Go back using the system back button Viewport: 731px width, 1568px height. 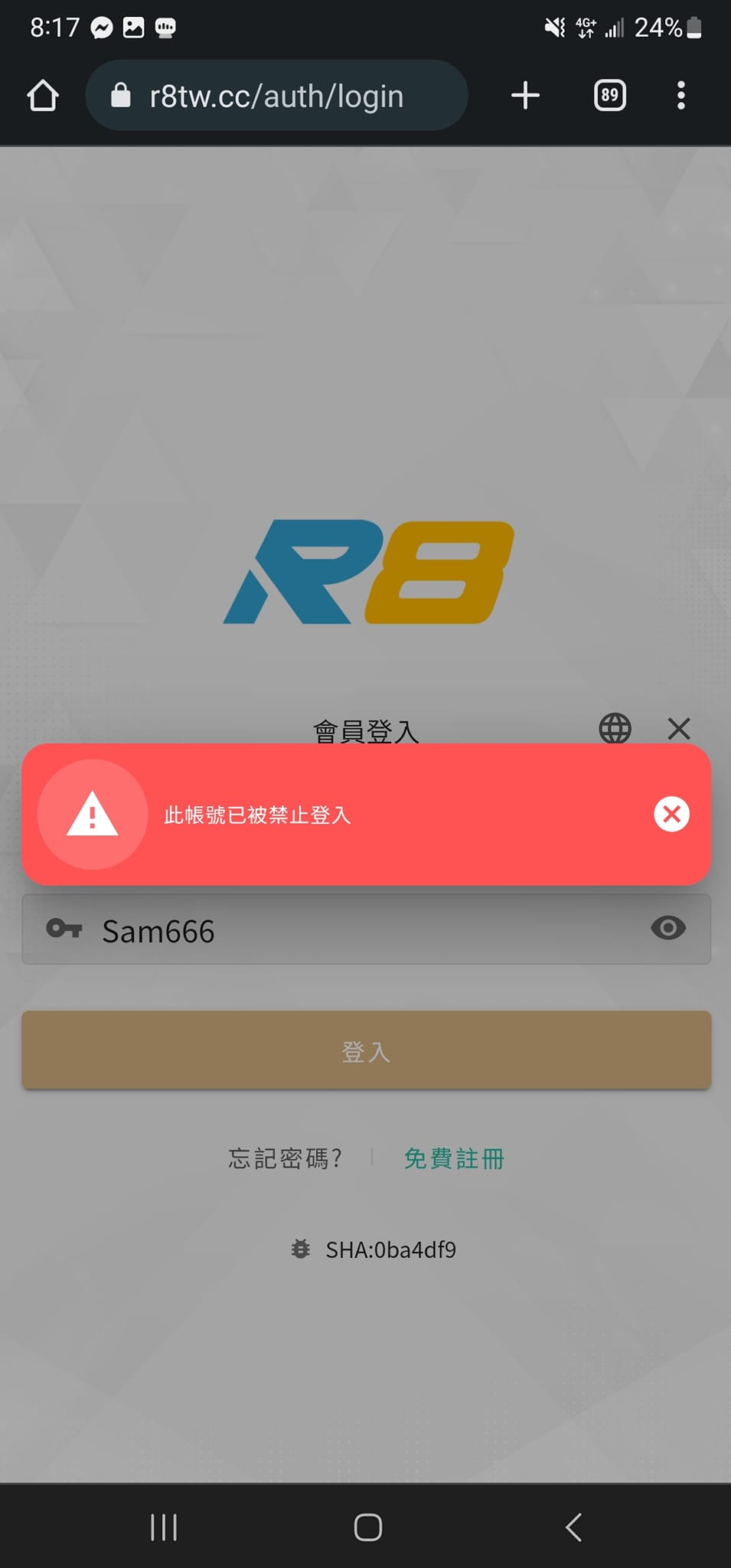[x=573, y=1527]
